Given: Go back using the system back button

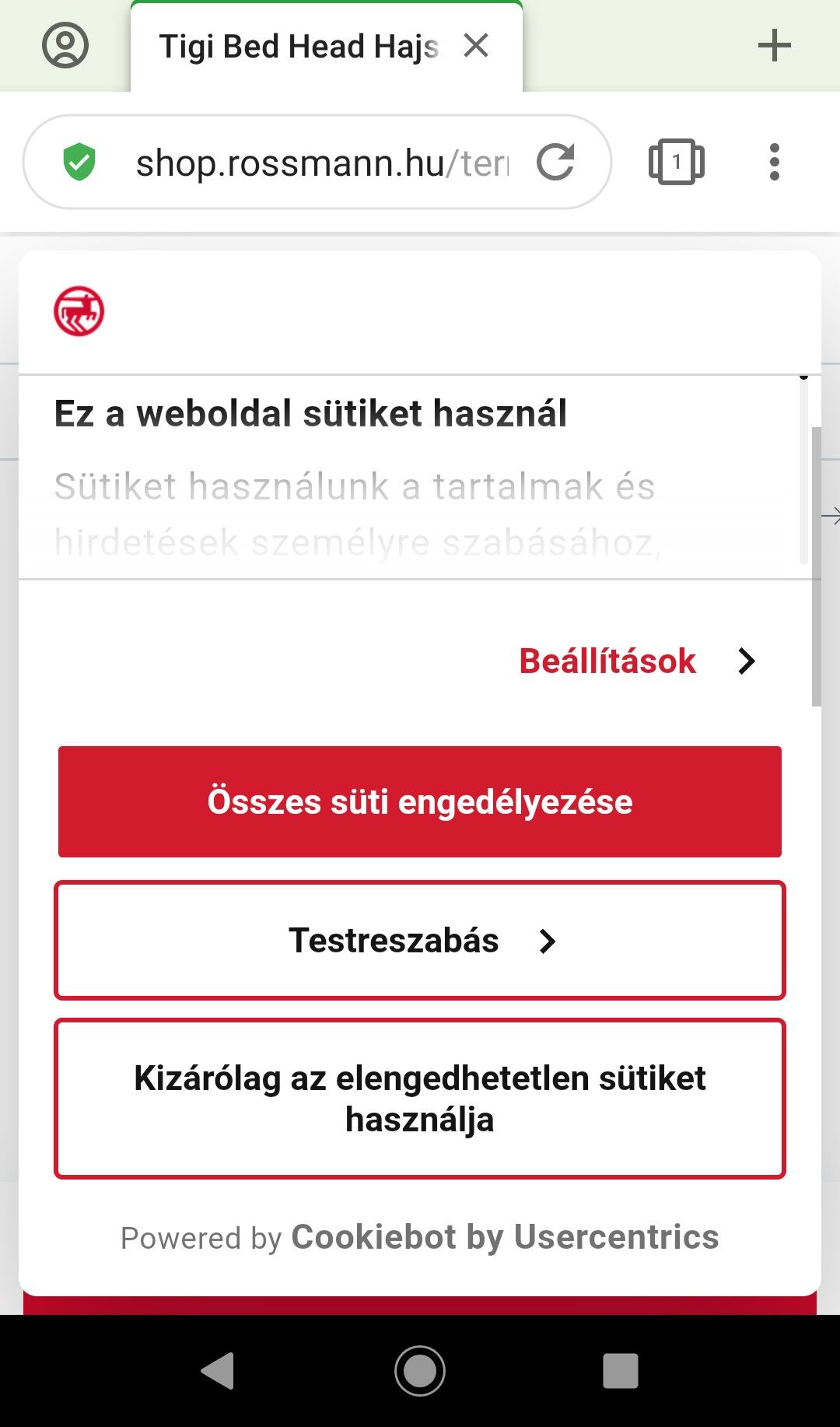Looking at the screenshot, I should pyautogui.click(x=218, y=1371).
